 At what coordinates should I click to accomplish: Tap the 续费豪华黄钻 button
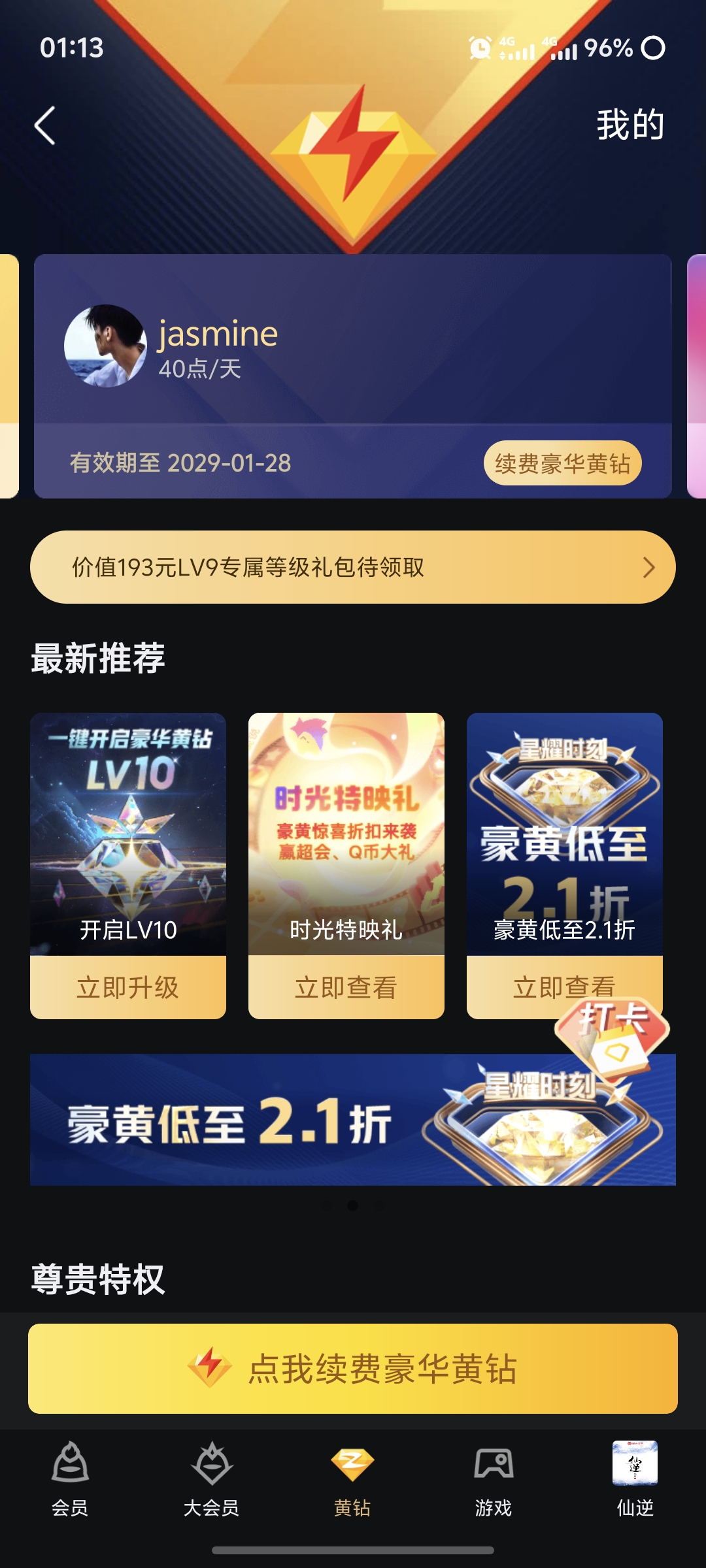[x=562, y=463]
